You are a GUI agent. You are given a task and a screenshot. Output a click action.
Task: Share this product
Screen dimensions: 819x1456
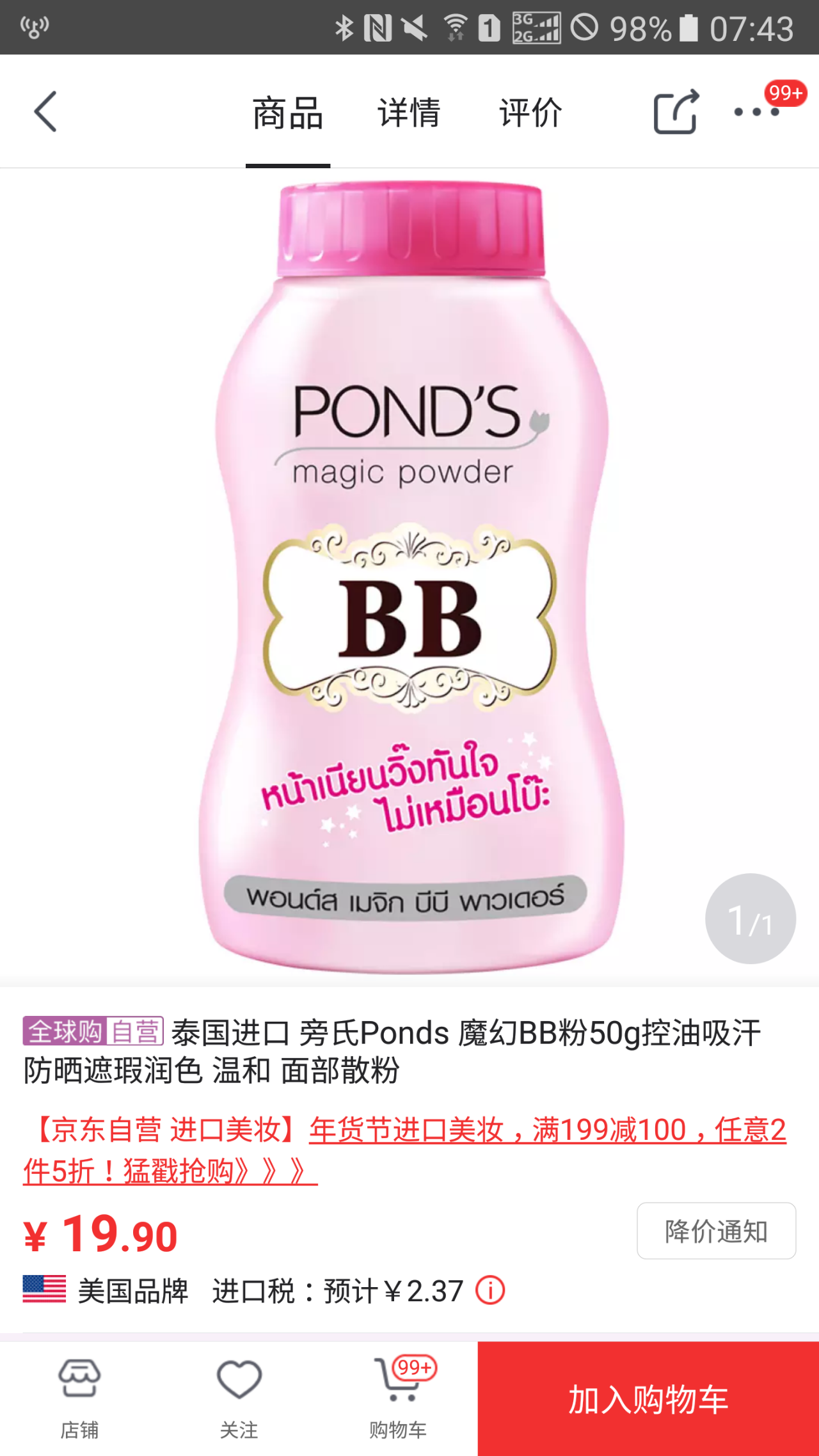[676, 112]
